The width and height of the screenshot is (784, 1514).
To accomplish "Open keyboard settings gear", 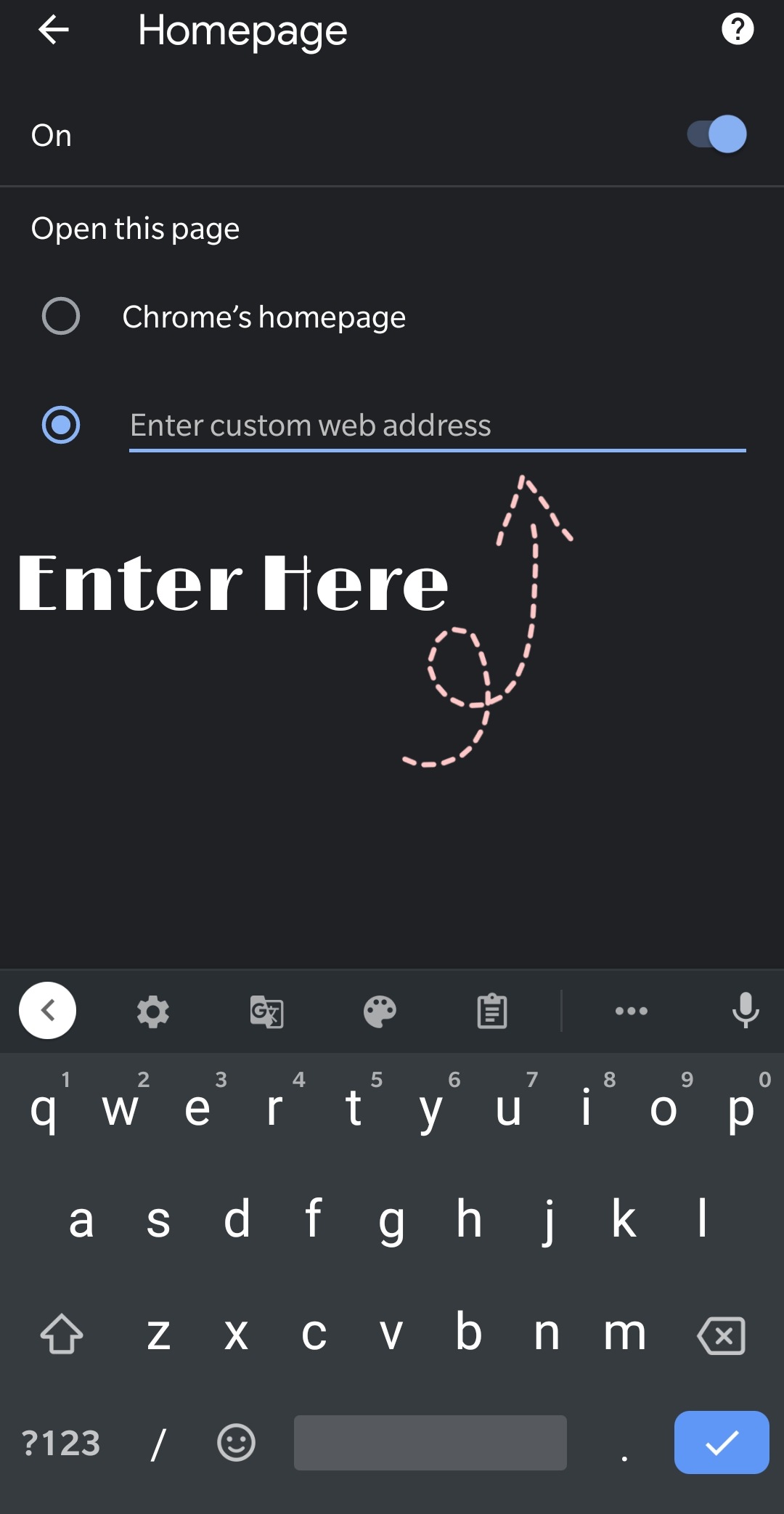I will tap(152, 1011).
